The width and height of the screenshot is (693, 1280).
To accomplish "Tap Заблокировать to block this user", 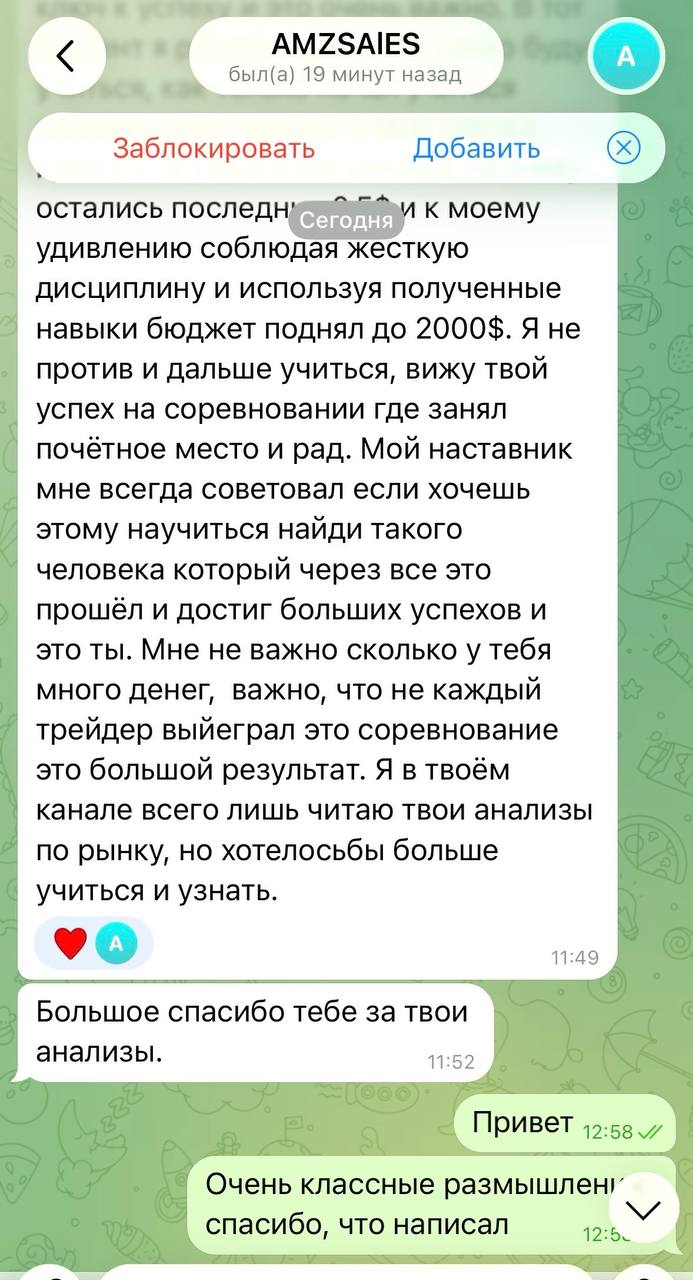I will (x=214, y=149).
